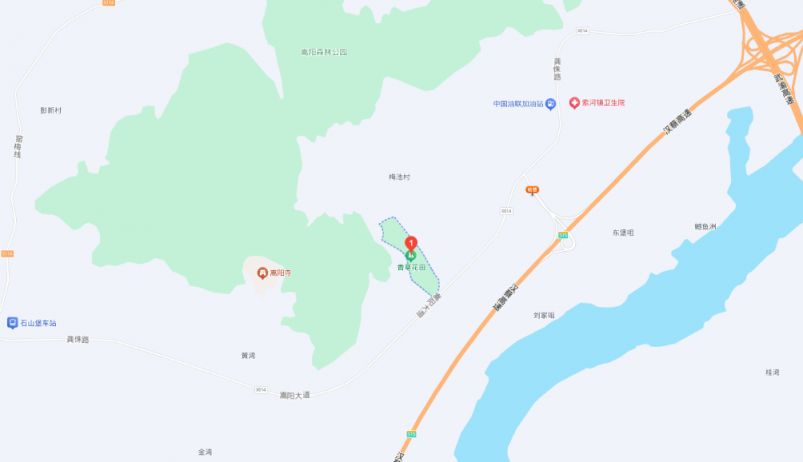View the 索河镇卫生院 hospital marker
803x462 pixels.
tap(574, 102)
